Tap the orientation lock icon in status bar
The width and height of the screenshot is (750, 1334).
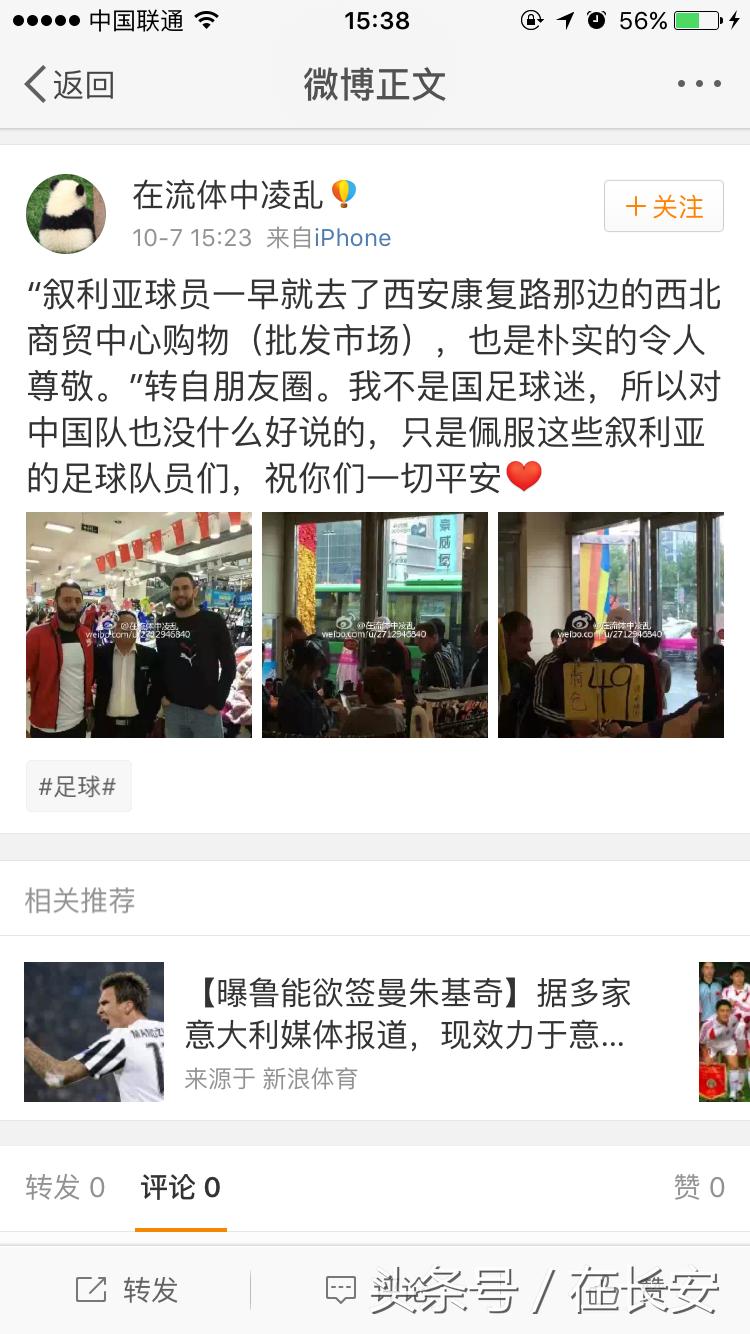531,19
